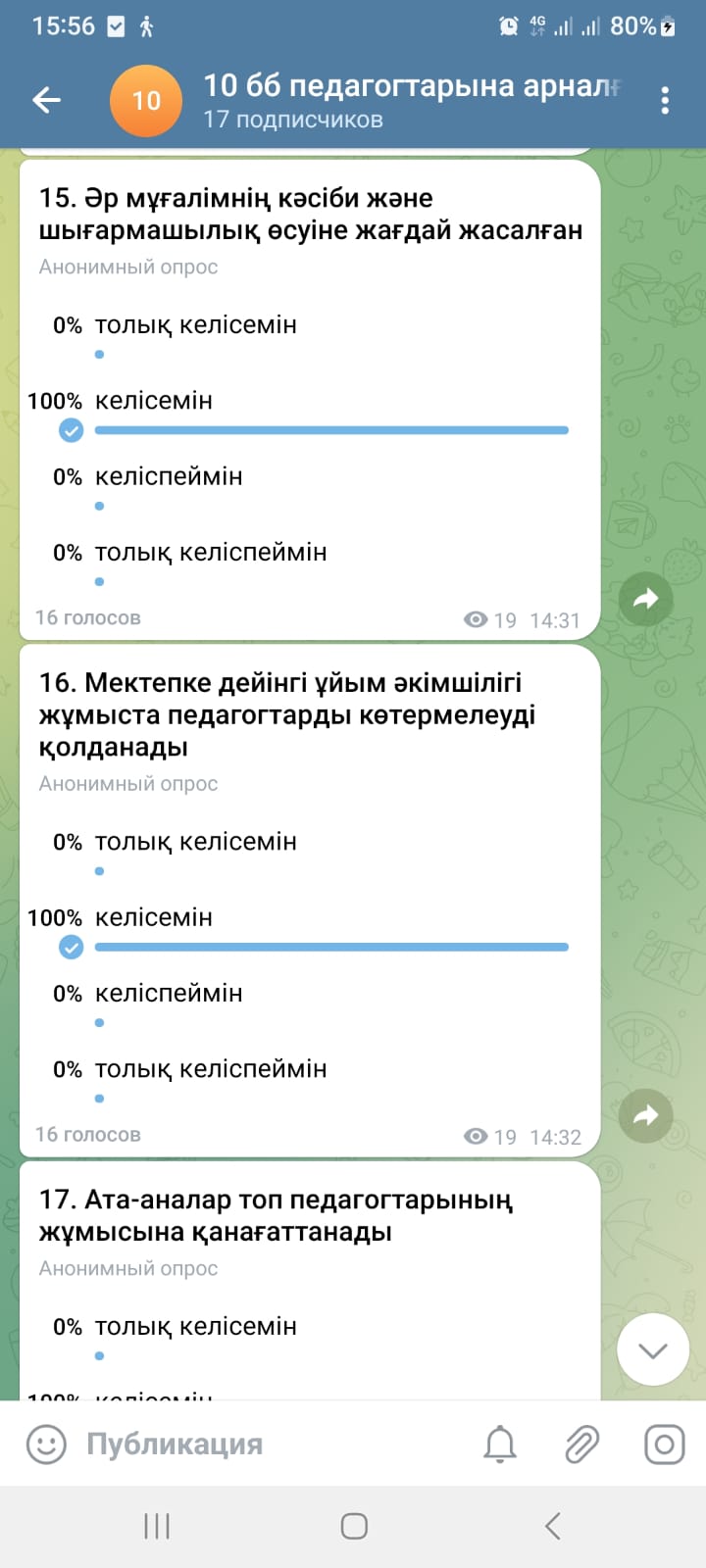706x1568 pixels.
Task: Open the system recent apps view
Action: 157,1526
